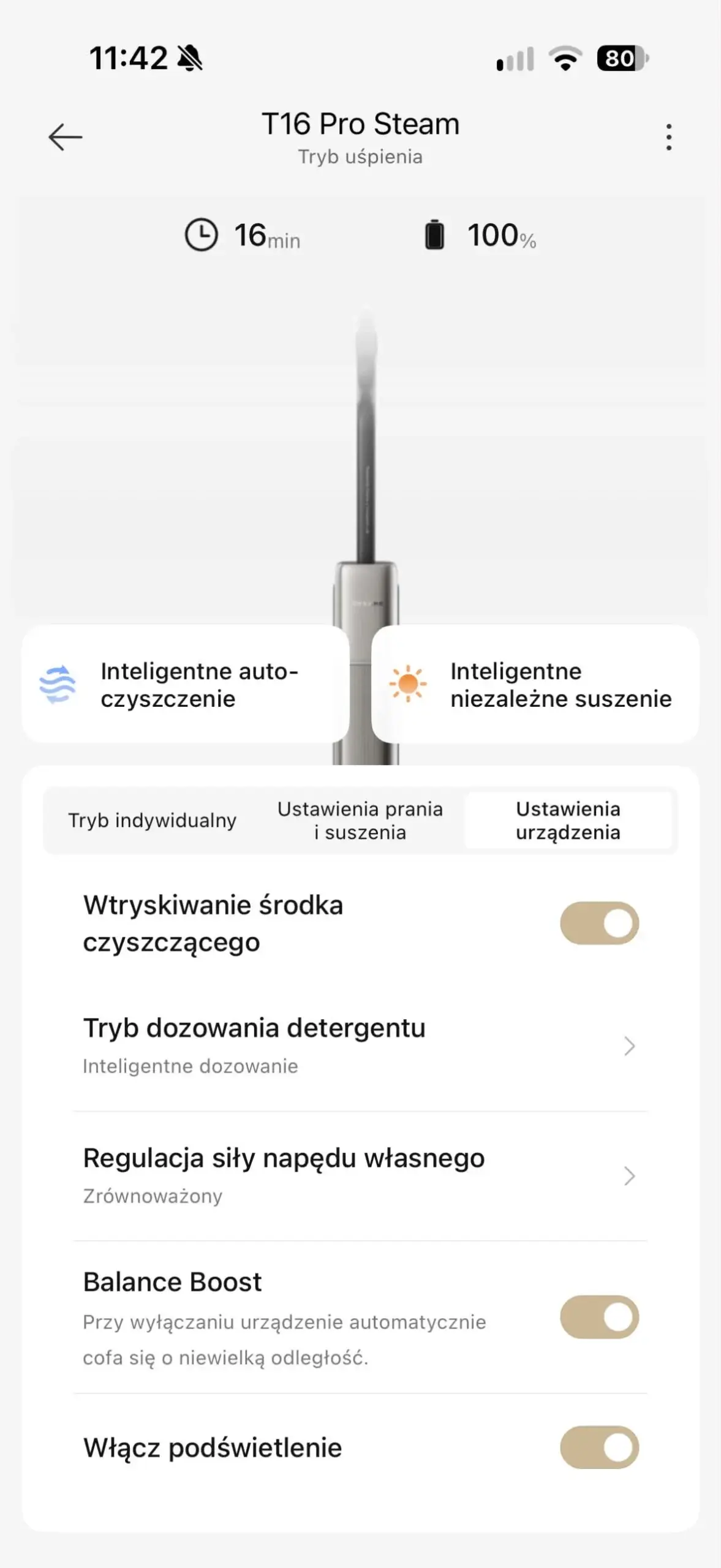This screenshot has width=721, height=1568.
Task: Disable Wtryskiwanie środka czyszczącego switch
Action: click(599, 923)
